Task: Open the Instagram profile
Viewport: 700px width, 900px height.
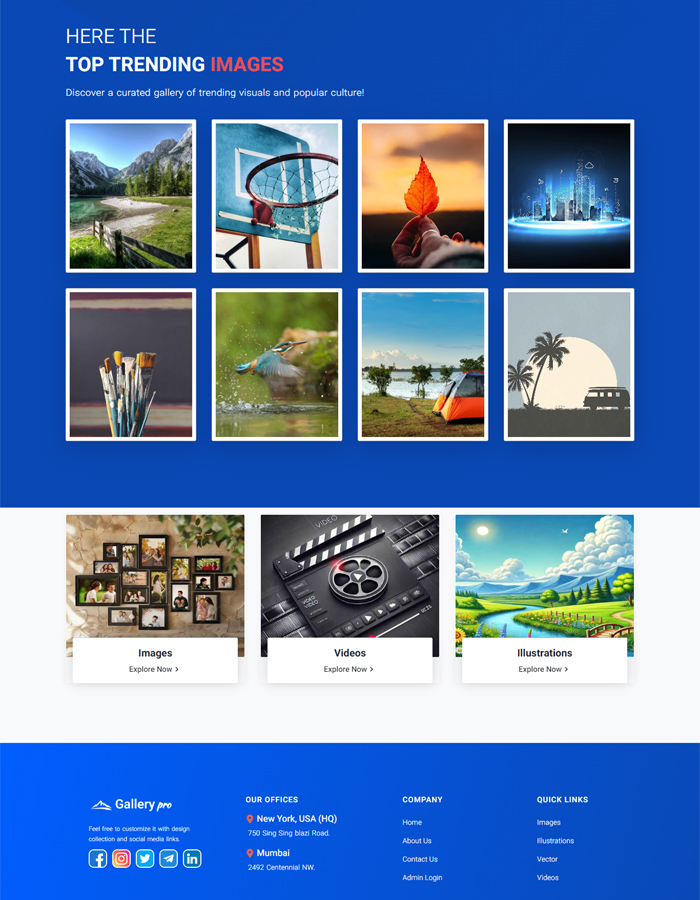Action: coord(121,859)
